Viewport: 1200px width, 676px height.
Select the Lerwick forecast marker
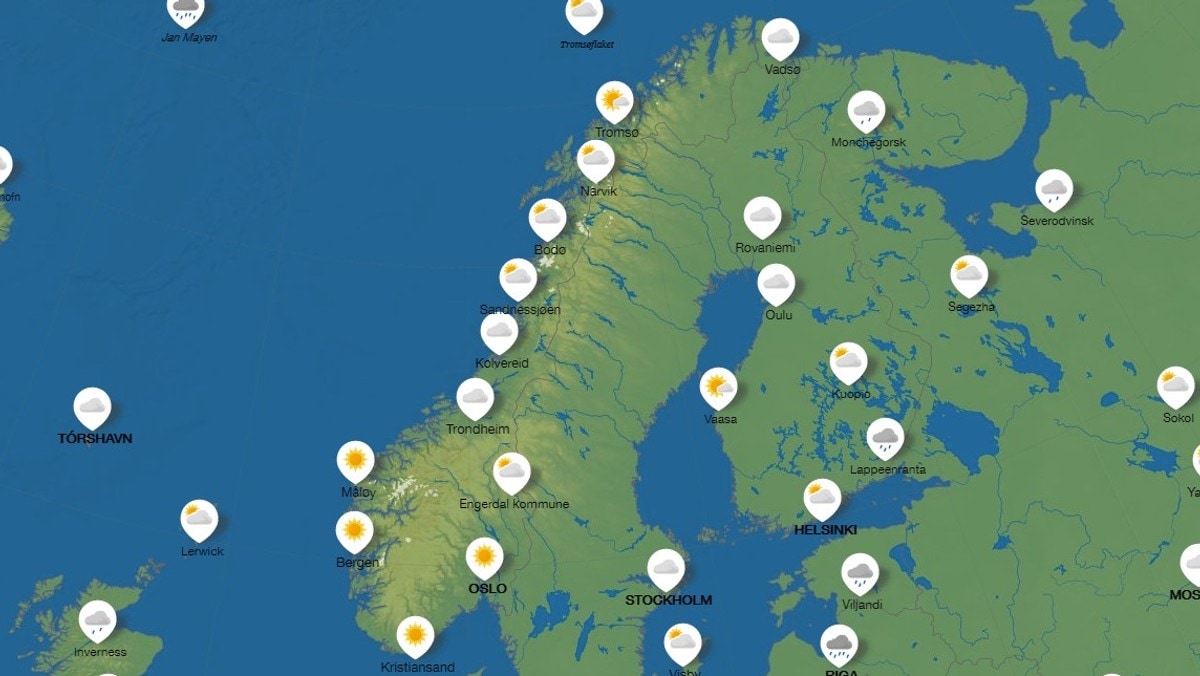click(x=199, y=517)
